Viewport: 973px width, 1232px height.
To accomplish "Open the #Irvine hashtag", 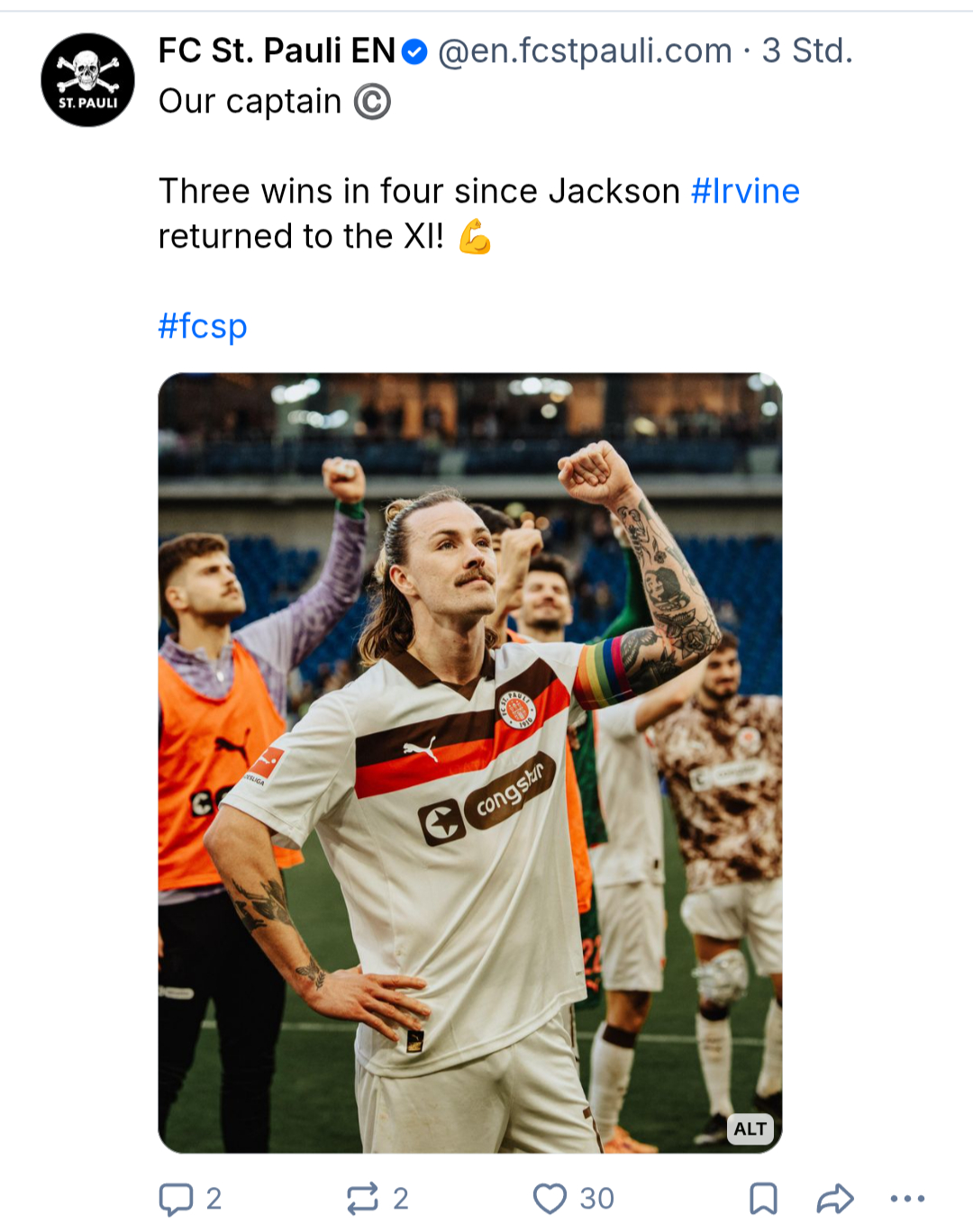I will [745, 192].
